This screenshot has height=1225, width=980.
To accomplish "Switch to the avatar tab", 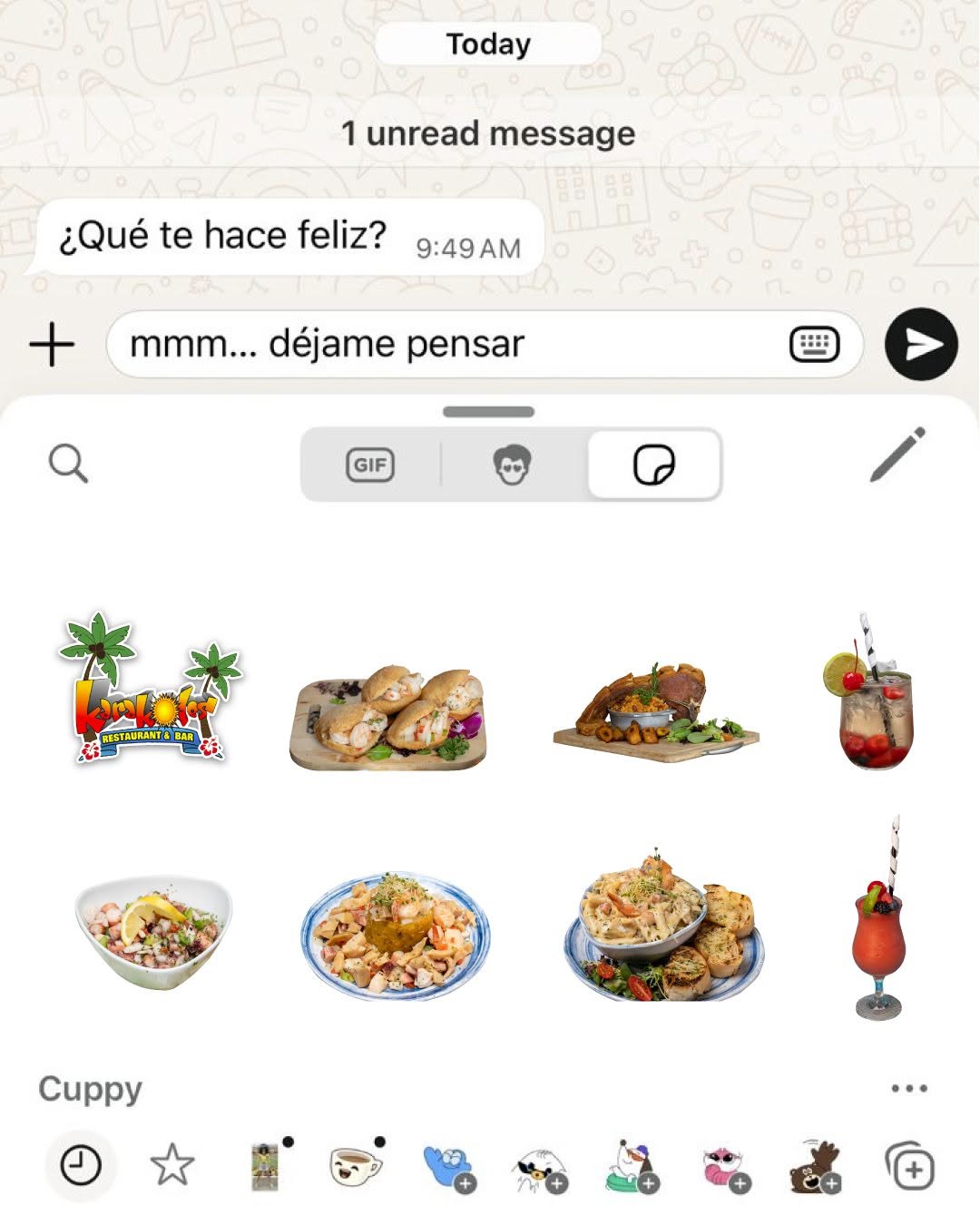I will point(512,465).
